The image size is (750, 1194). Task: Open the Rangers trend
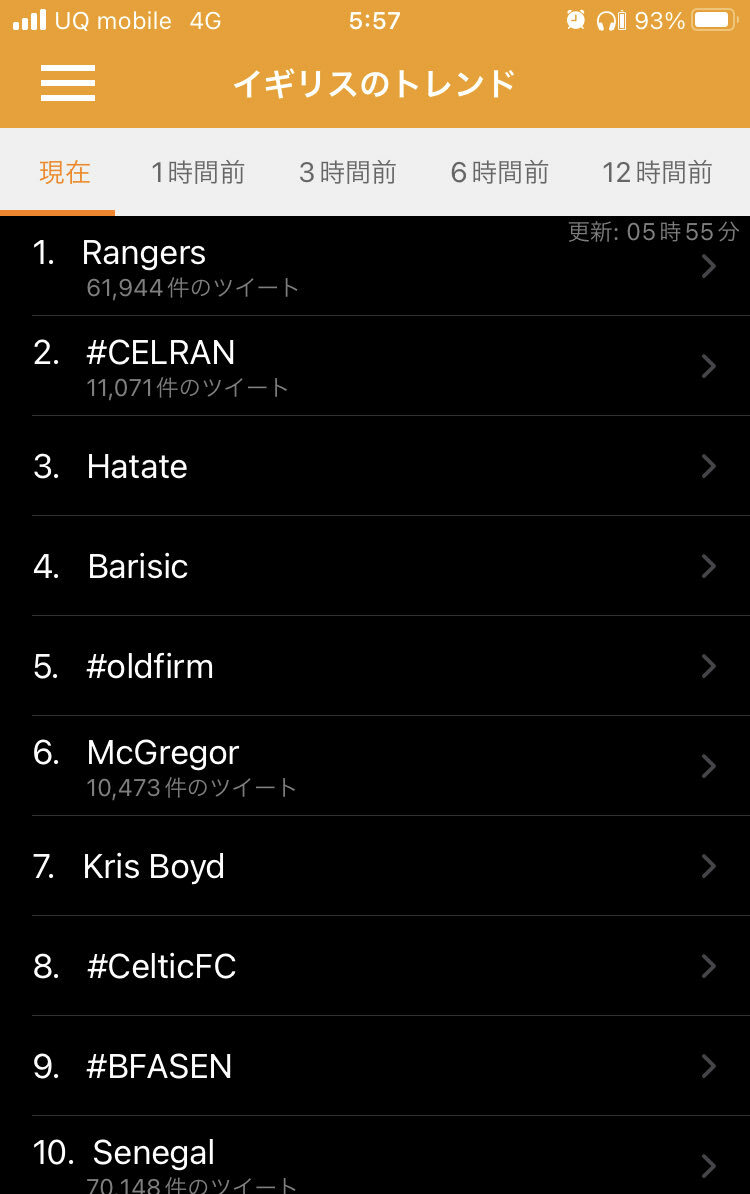click(x=375, y=267)
